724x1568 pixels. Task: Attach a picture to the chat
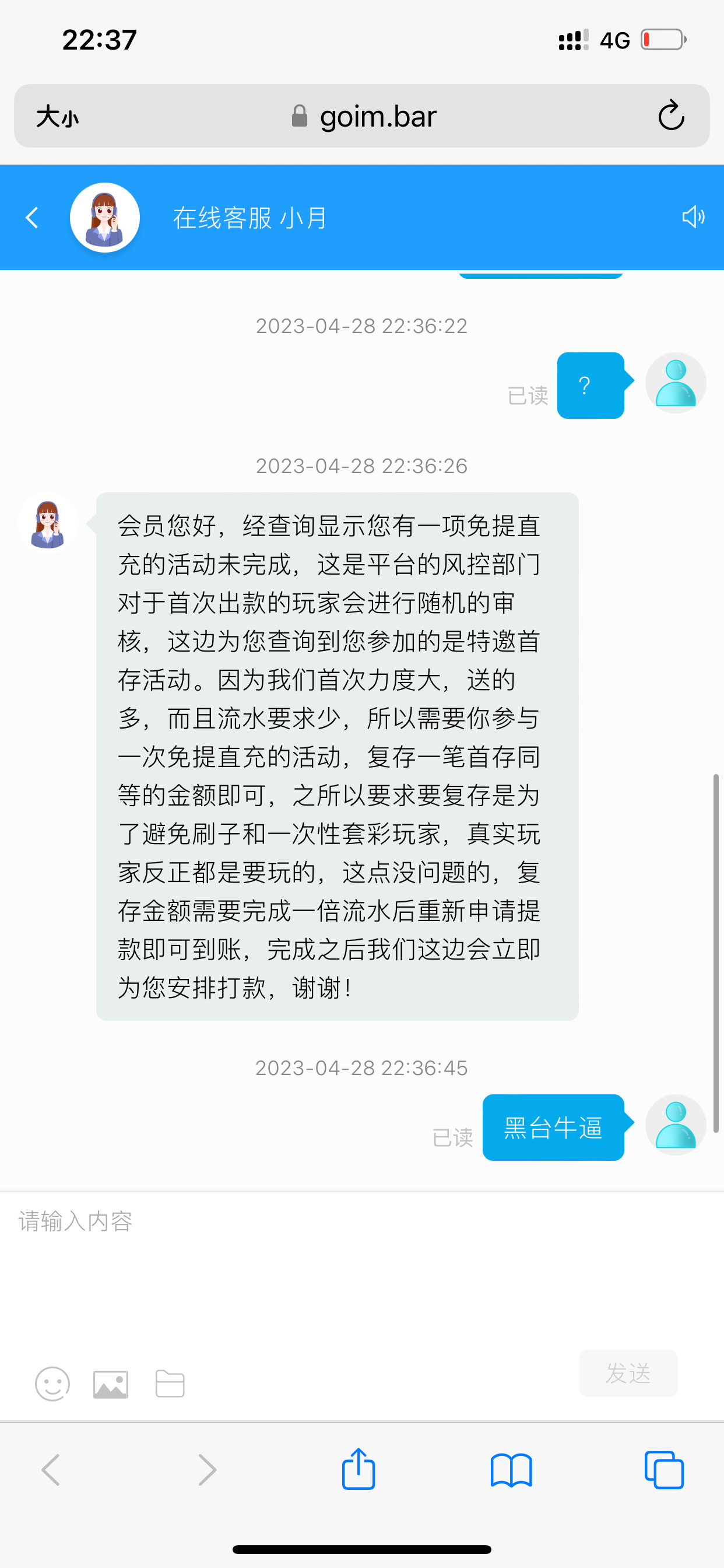(x=111, y=1384)
